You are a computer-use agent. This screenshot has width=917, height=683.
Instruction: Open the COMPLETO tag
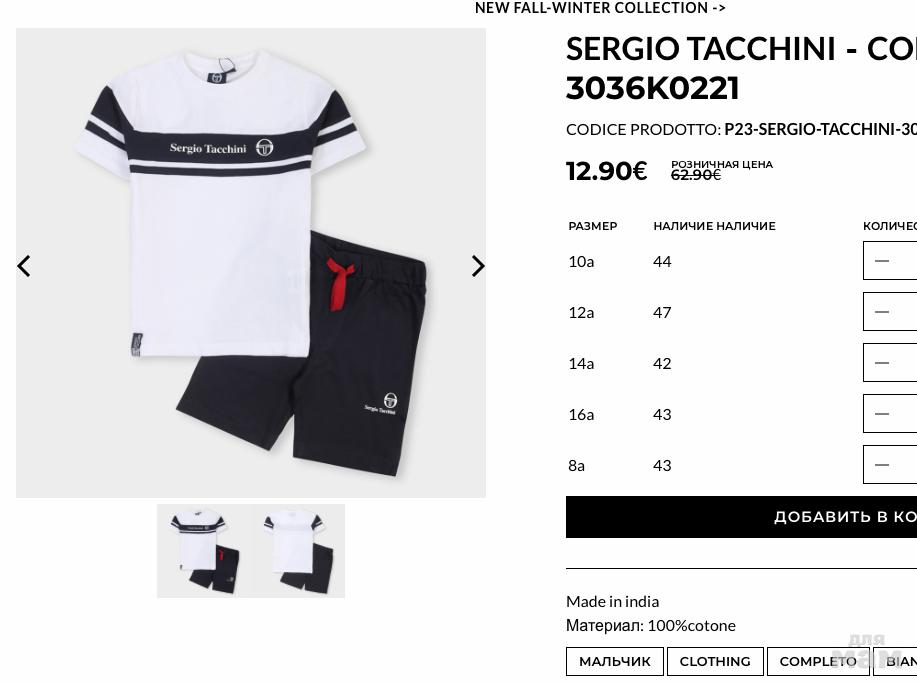coord(818,661)
